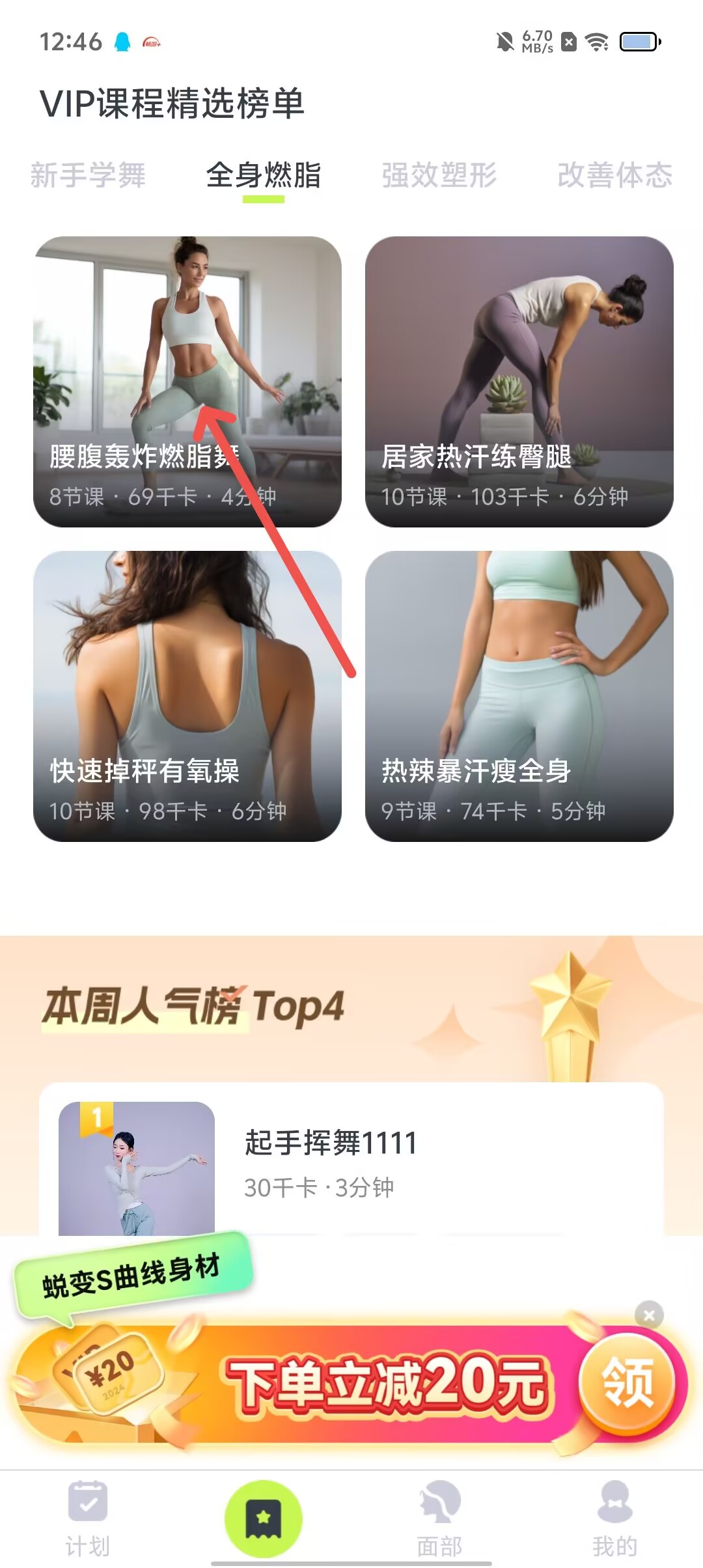Switch to the 改善体态 tab
This screenshot has height=1568, width=703.
tap(614, 175)
